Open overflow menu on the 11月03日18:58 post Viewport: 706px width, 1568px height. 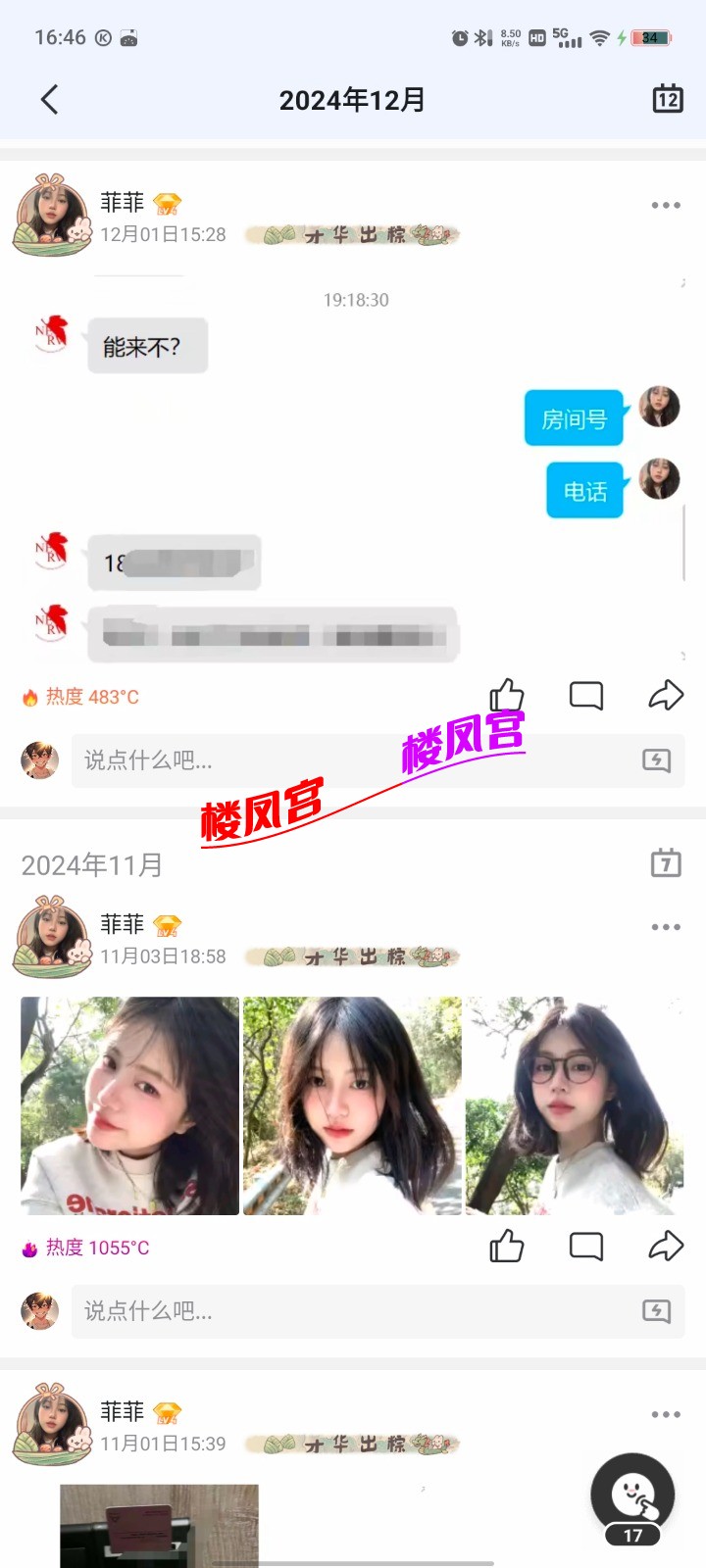666,926
